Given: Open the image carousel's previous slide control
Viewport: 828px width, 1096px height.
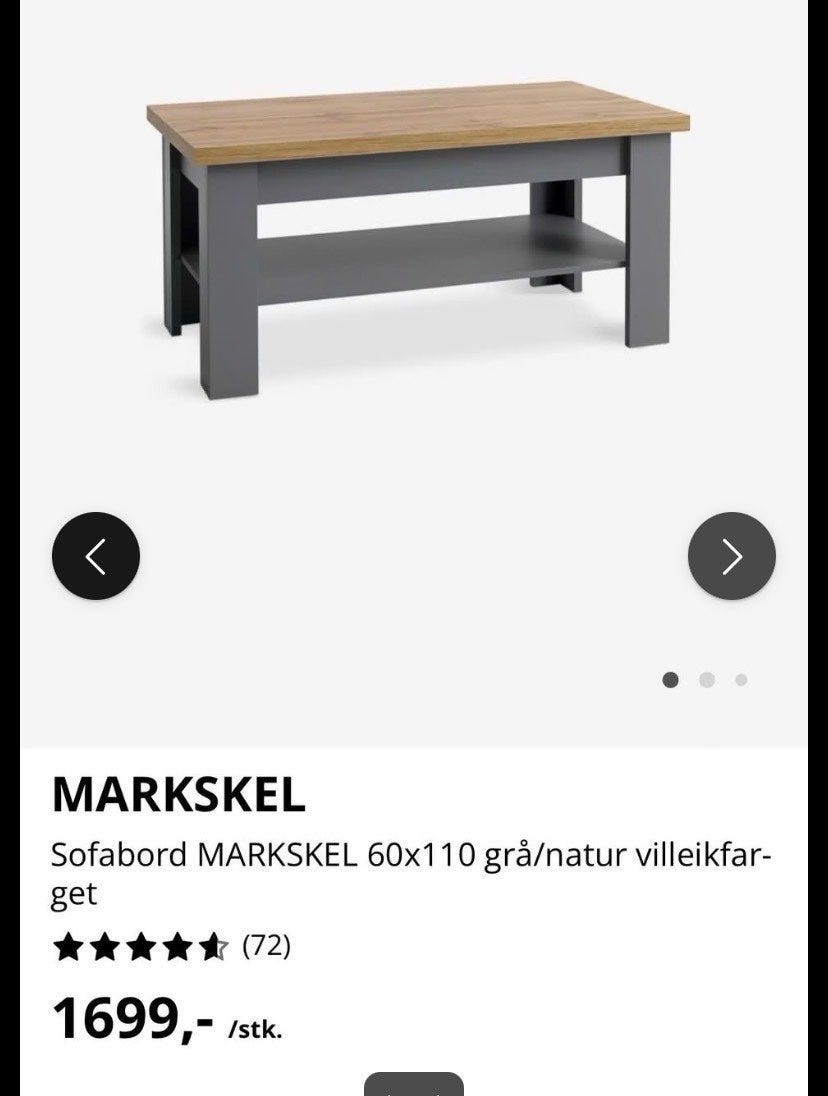Looking at the screenshot, I should click(x=97, y=556).
